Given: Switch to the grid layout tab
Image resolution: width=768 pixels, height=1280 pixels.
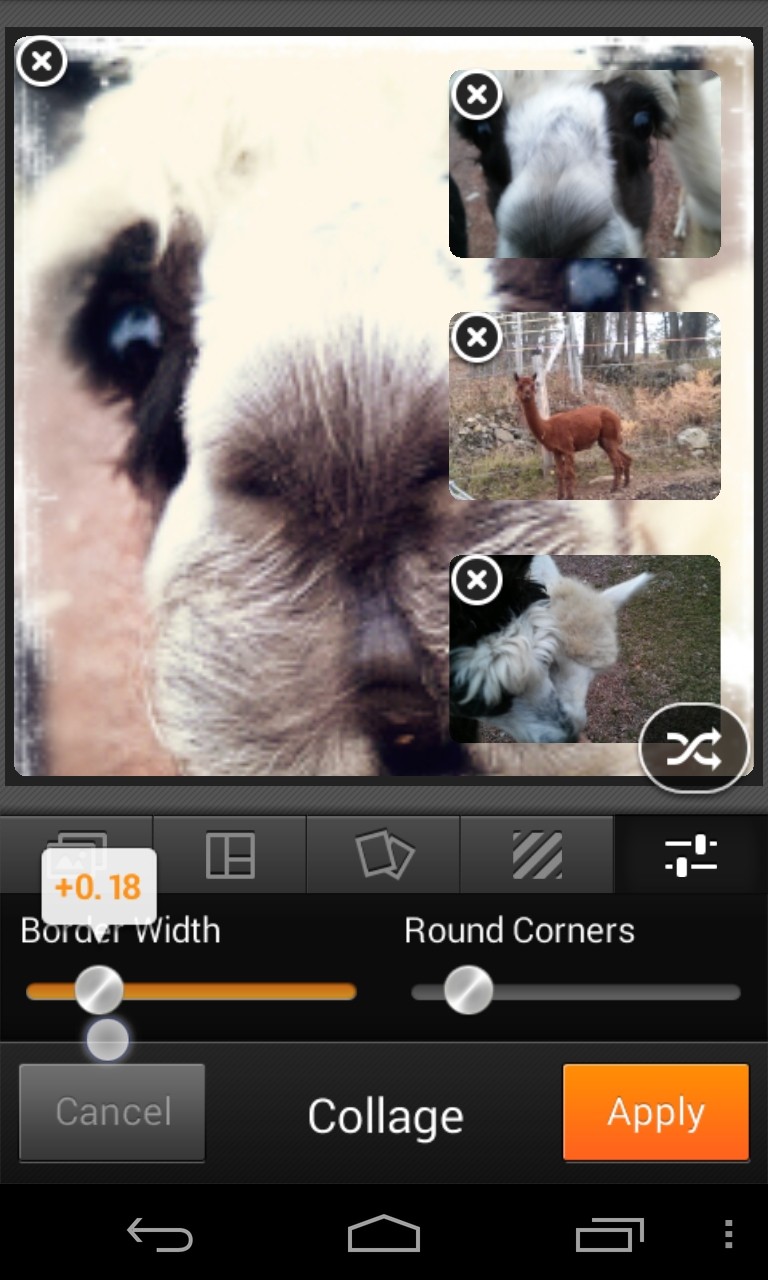Looking at the screenshot, I should click(x=230, y=856).
